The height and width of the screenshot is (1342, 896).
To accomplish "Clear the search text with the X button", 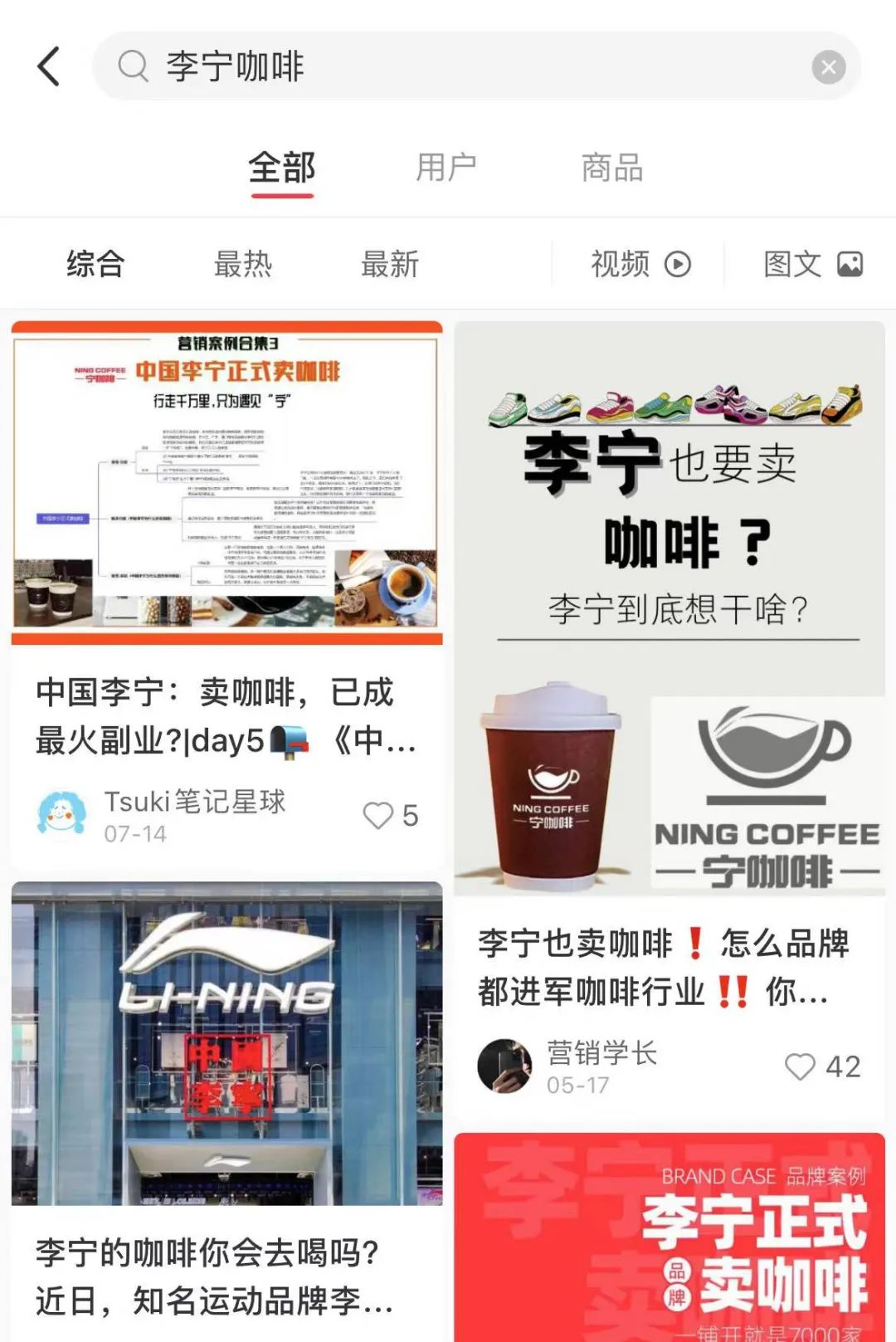I will click(828, 67).
